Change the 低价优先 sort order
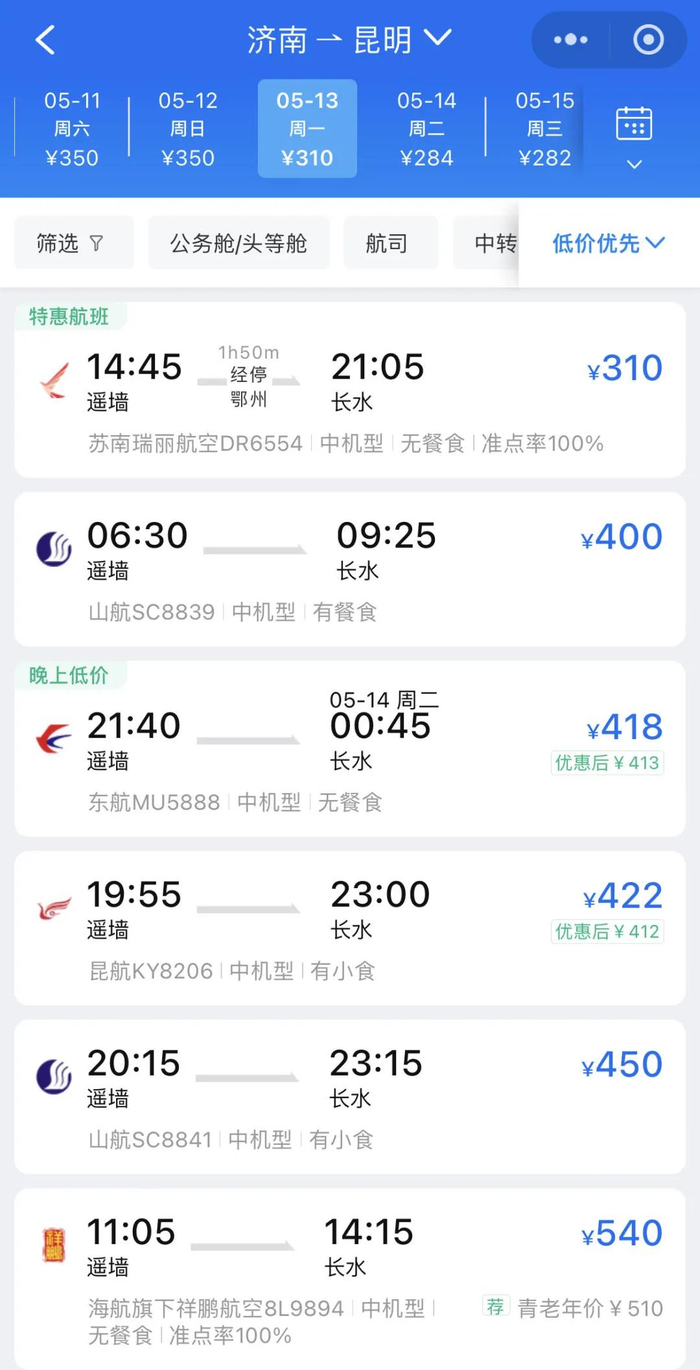The width and height of the screenshot is (700, 1370). click(608, 243)
